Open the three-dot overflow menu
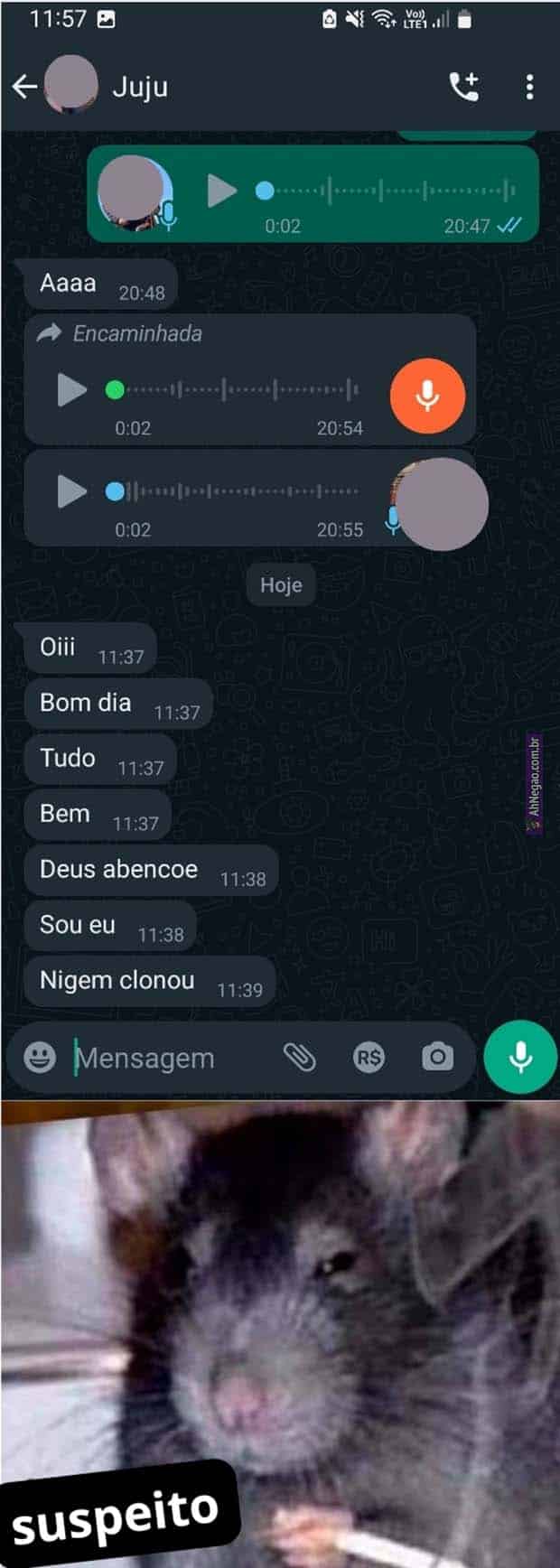The image size is (560, 1568). click(529, 87)
